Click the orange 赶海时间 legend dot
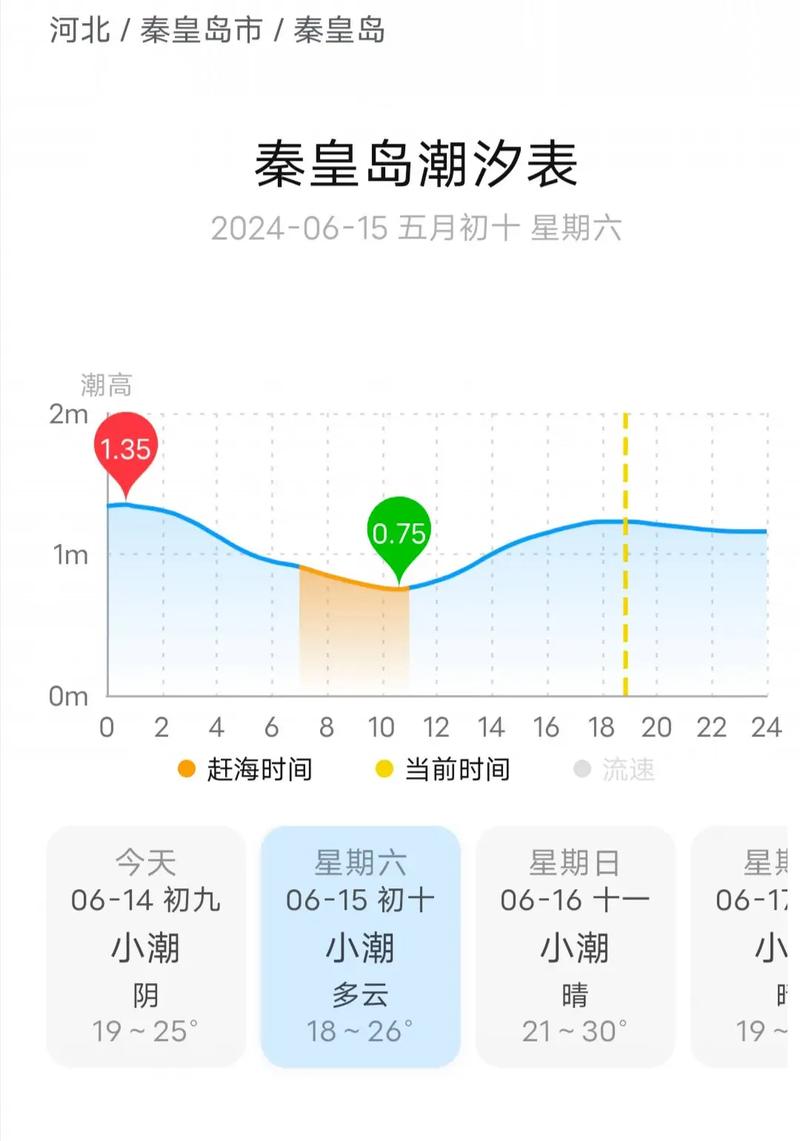This screenshot has height=1141, width=800. pos(185,770)
